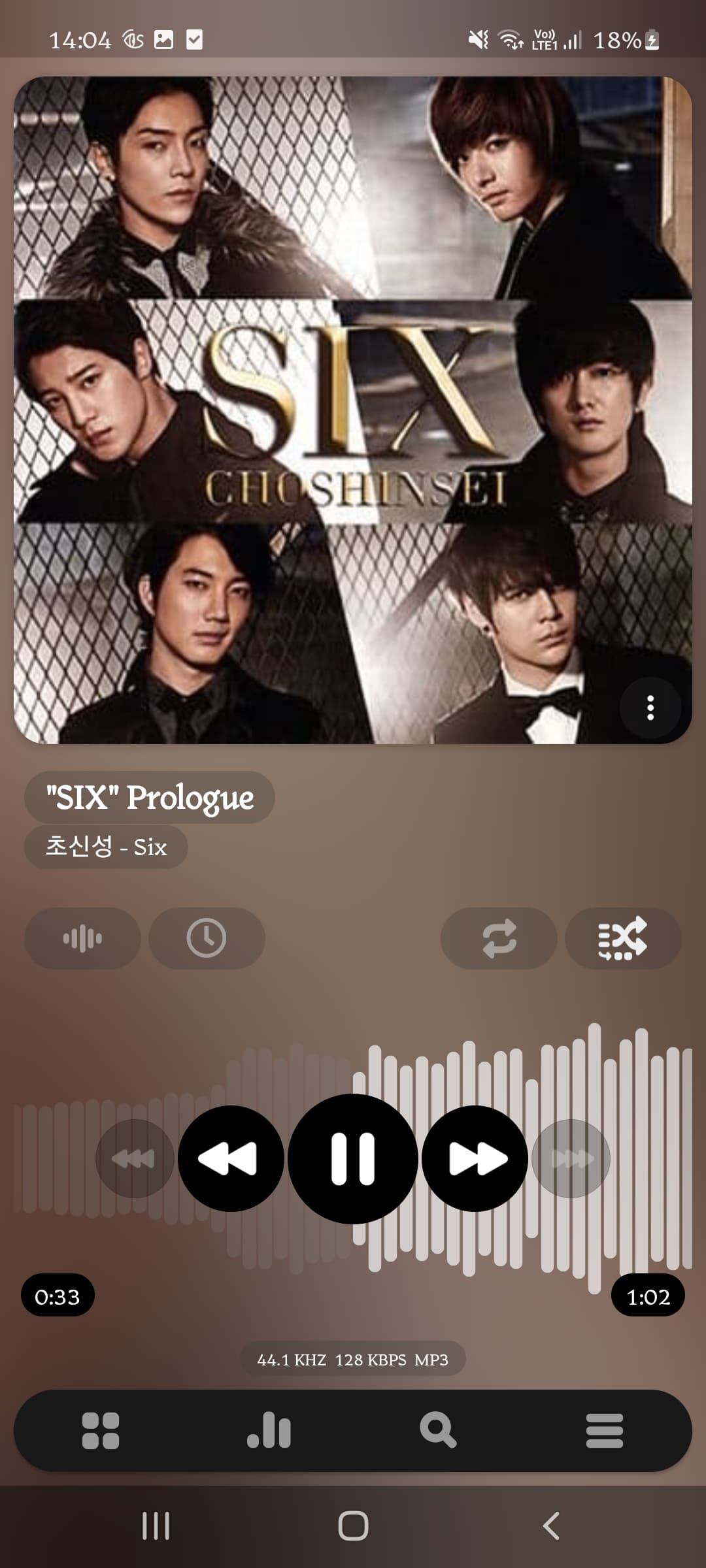The width and height of the screenshot is (706, 1568).
Task: Toggle repeat mode
Action: pos(499,938)
